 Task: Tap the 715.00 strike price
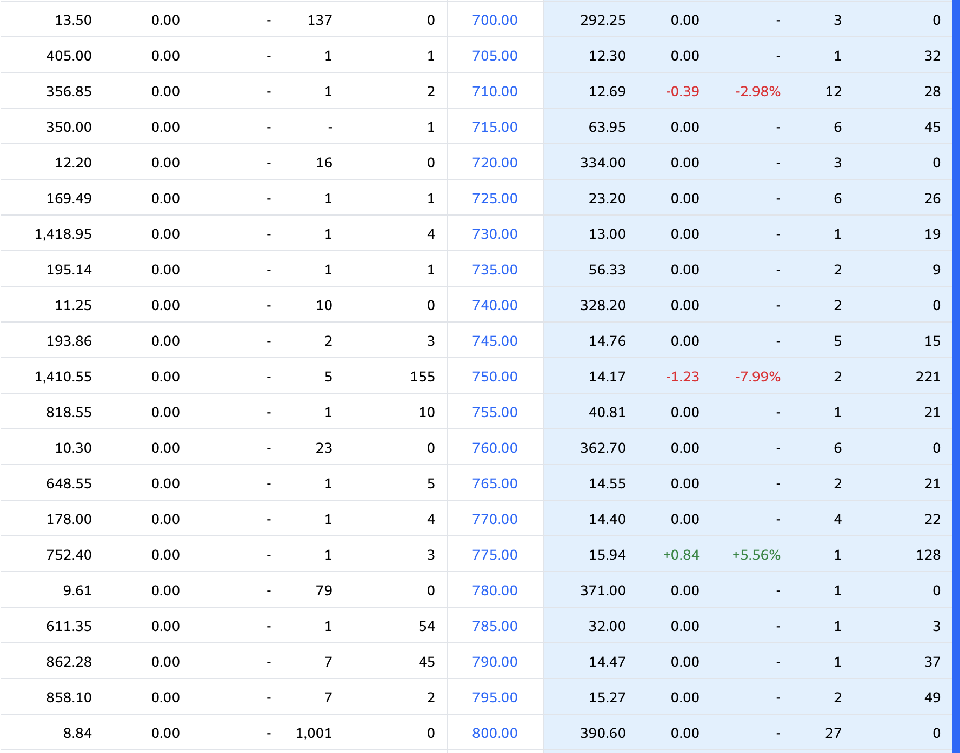click(495, 127)
